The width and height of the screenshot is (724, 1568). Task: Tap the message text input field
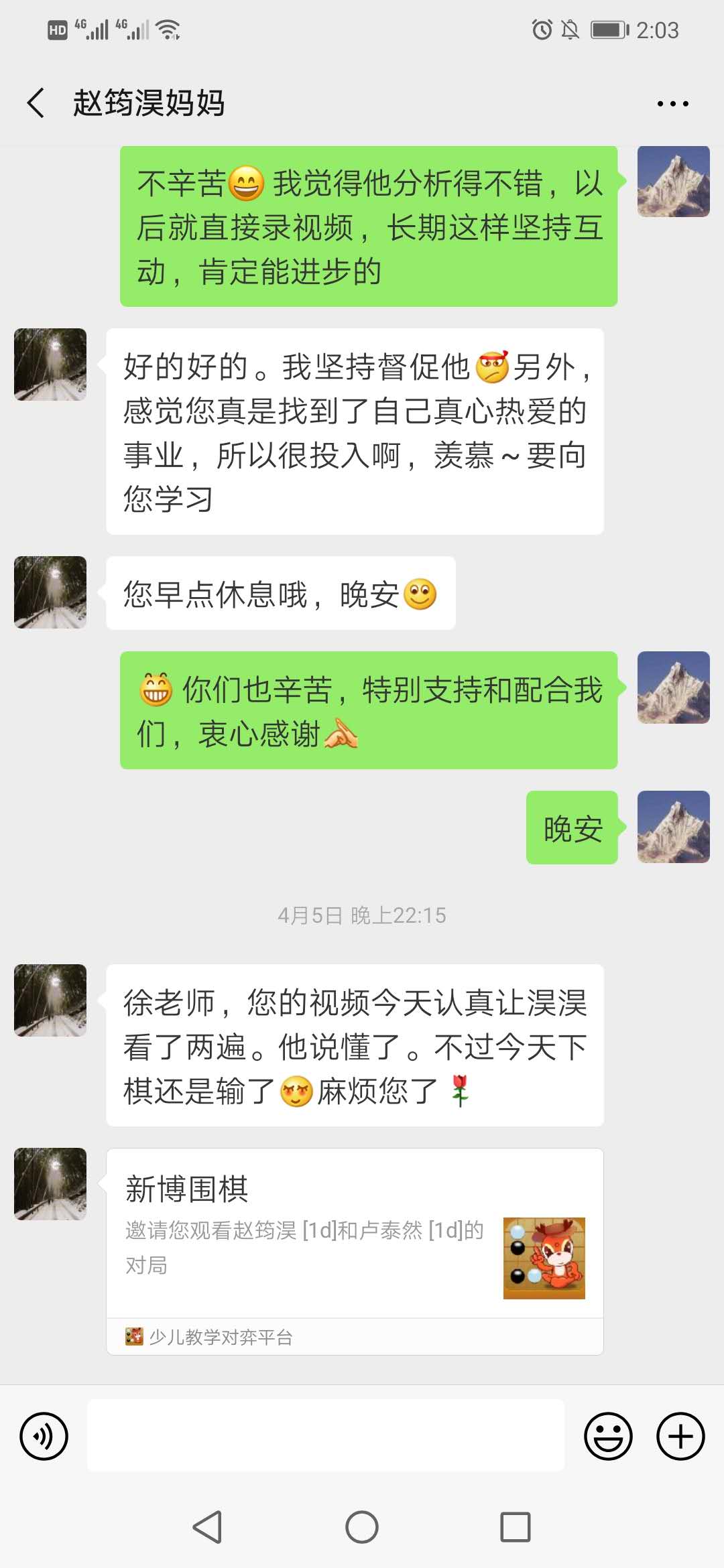326,1435
